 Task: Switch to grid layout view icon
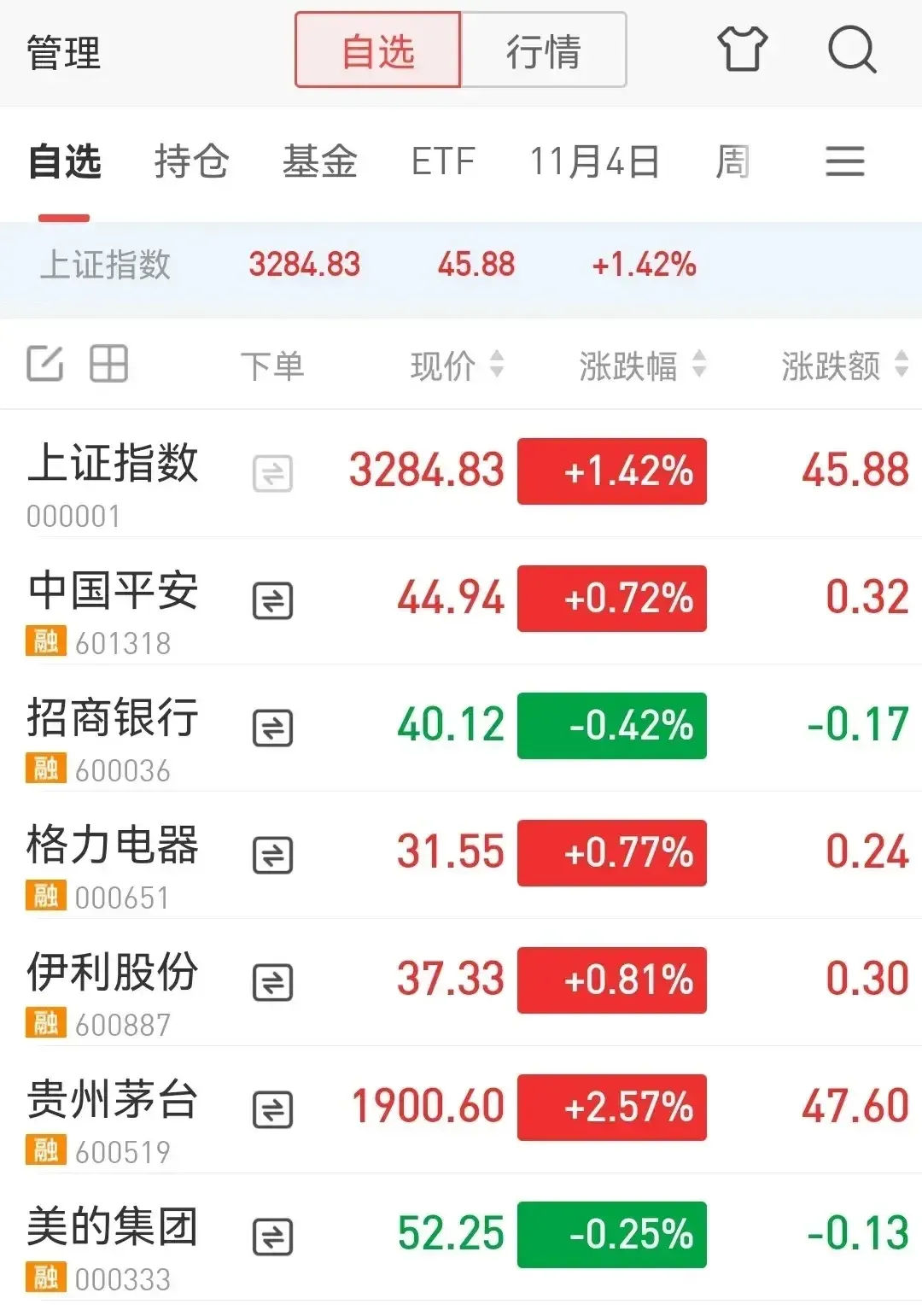point(109,364)
